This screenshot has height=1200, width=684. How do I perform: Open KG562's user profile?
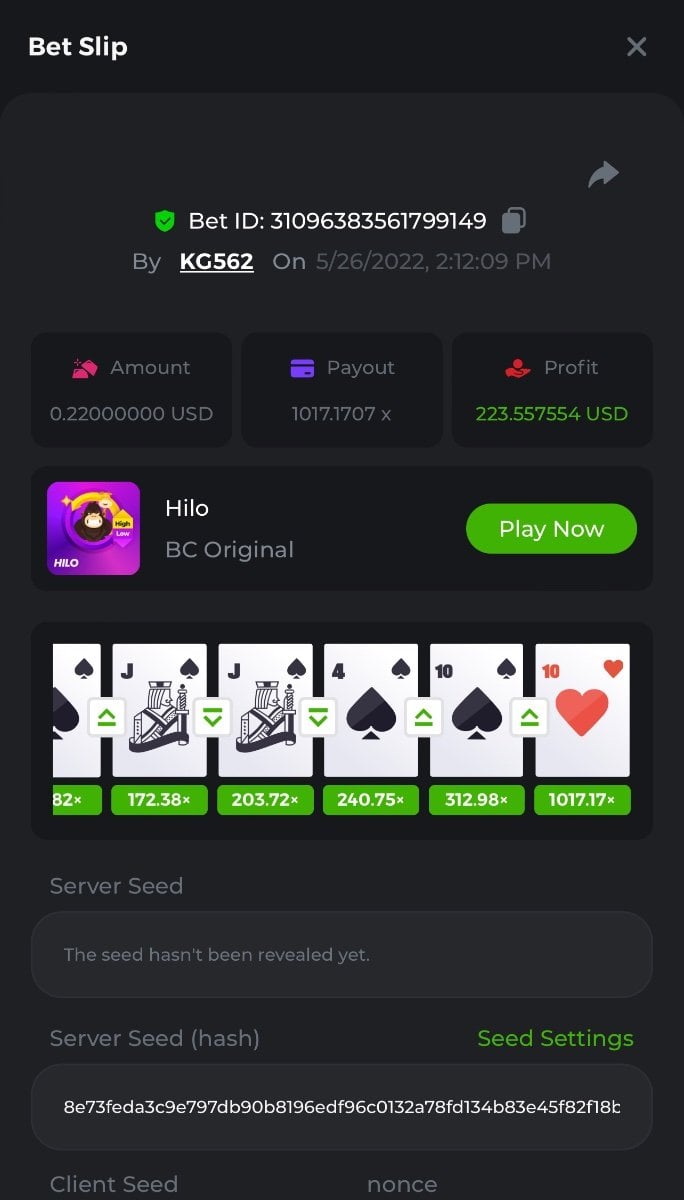(x=216, y=262)
